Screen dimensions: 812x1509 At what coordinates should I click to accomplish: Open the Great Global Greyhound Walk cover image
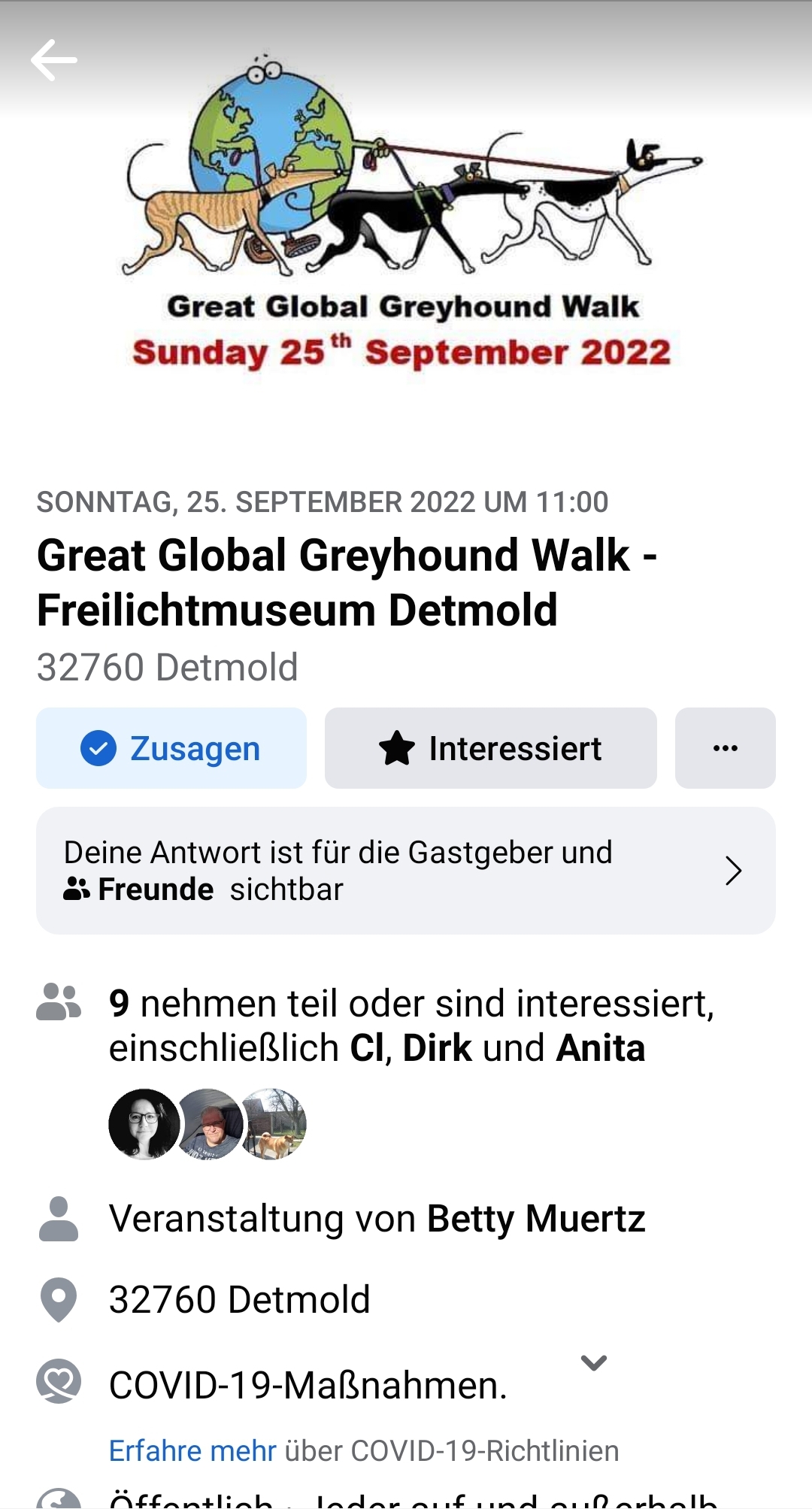[406, 218]
